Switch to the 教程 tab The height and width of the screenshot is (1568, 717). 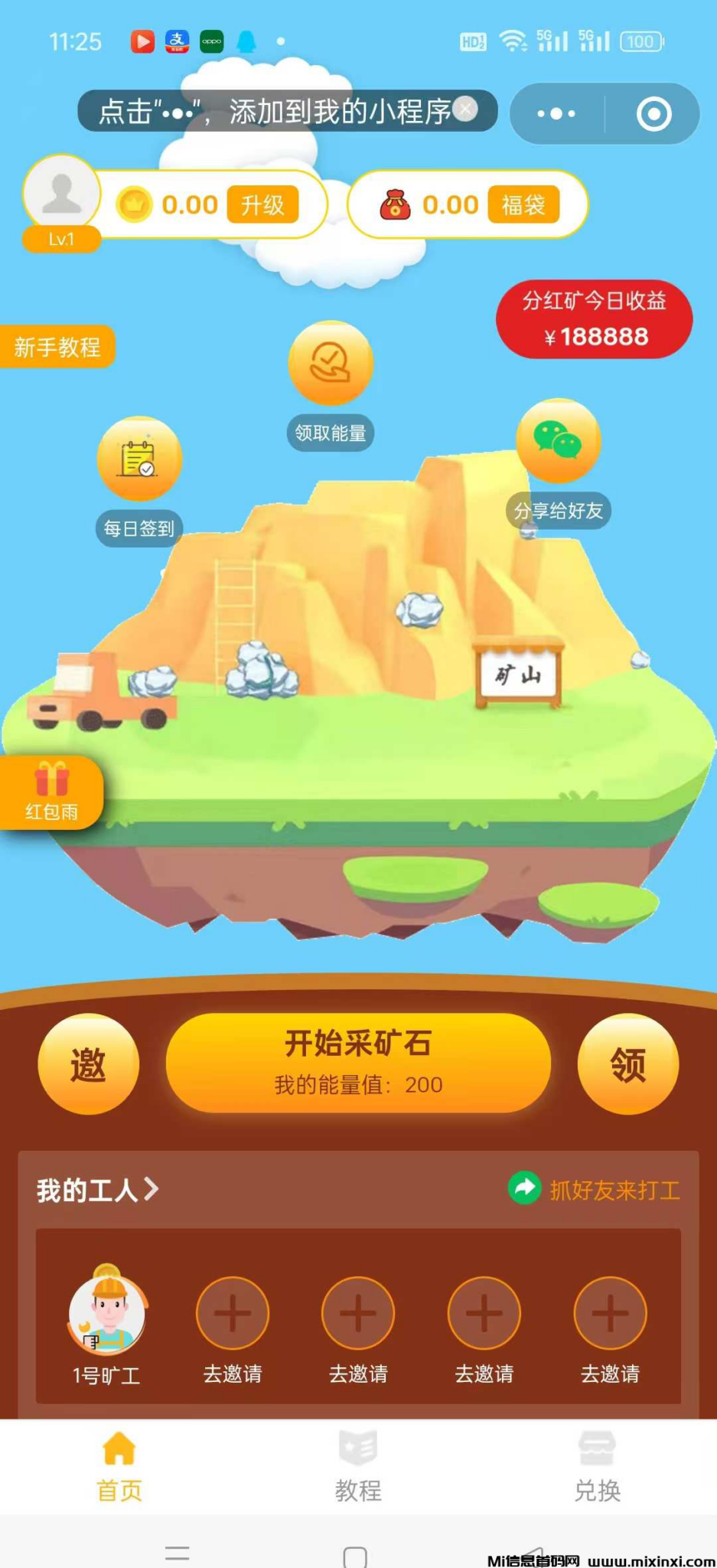pyautogui.click(x=357, y=1466)
